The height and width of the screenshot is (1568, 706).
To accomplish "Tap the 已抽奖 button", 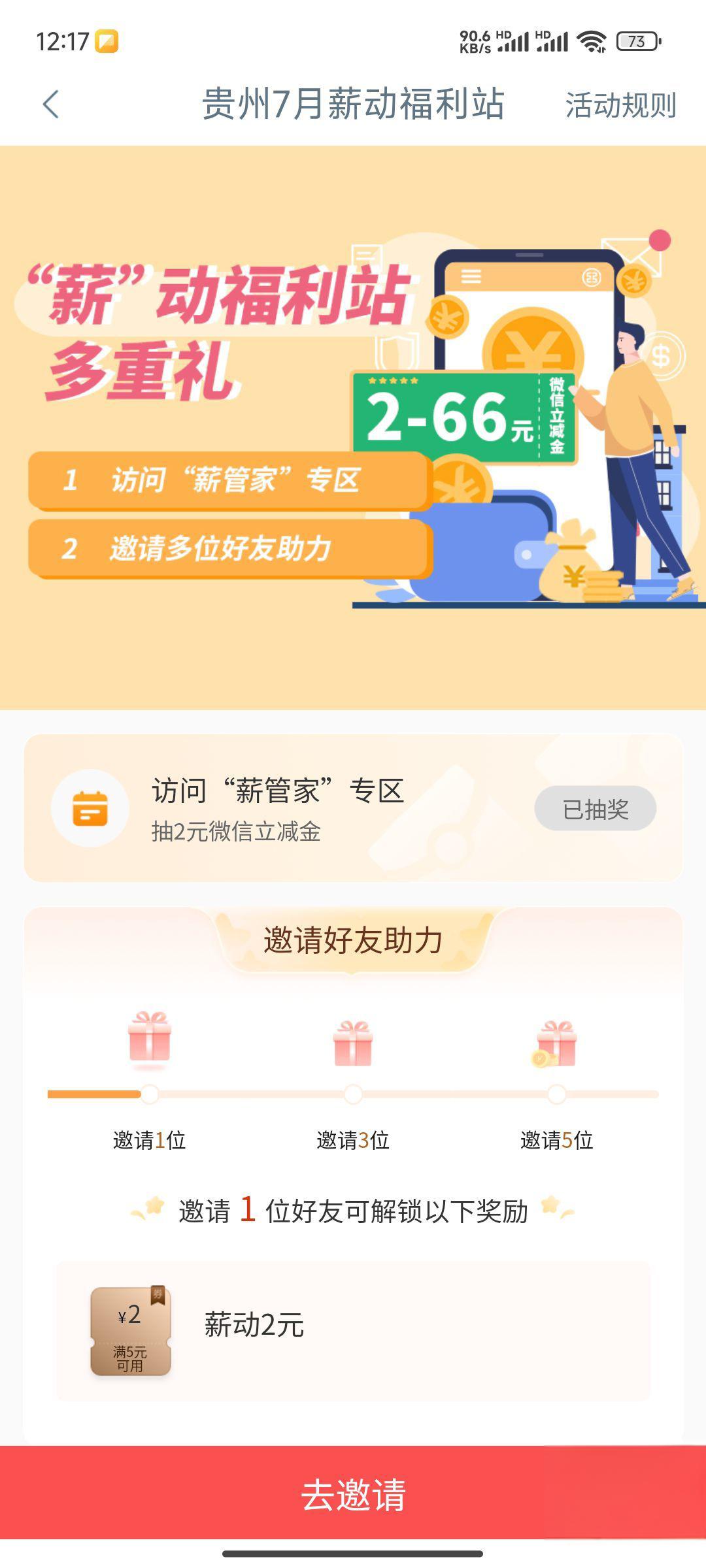I will click(595, 809).
